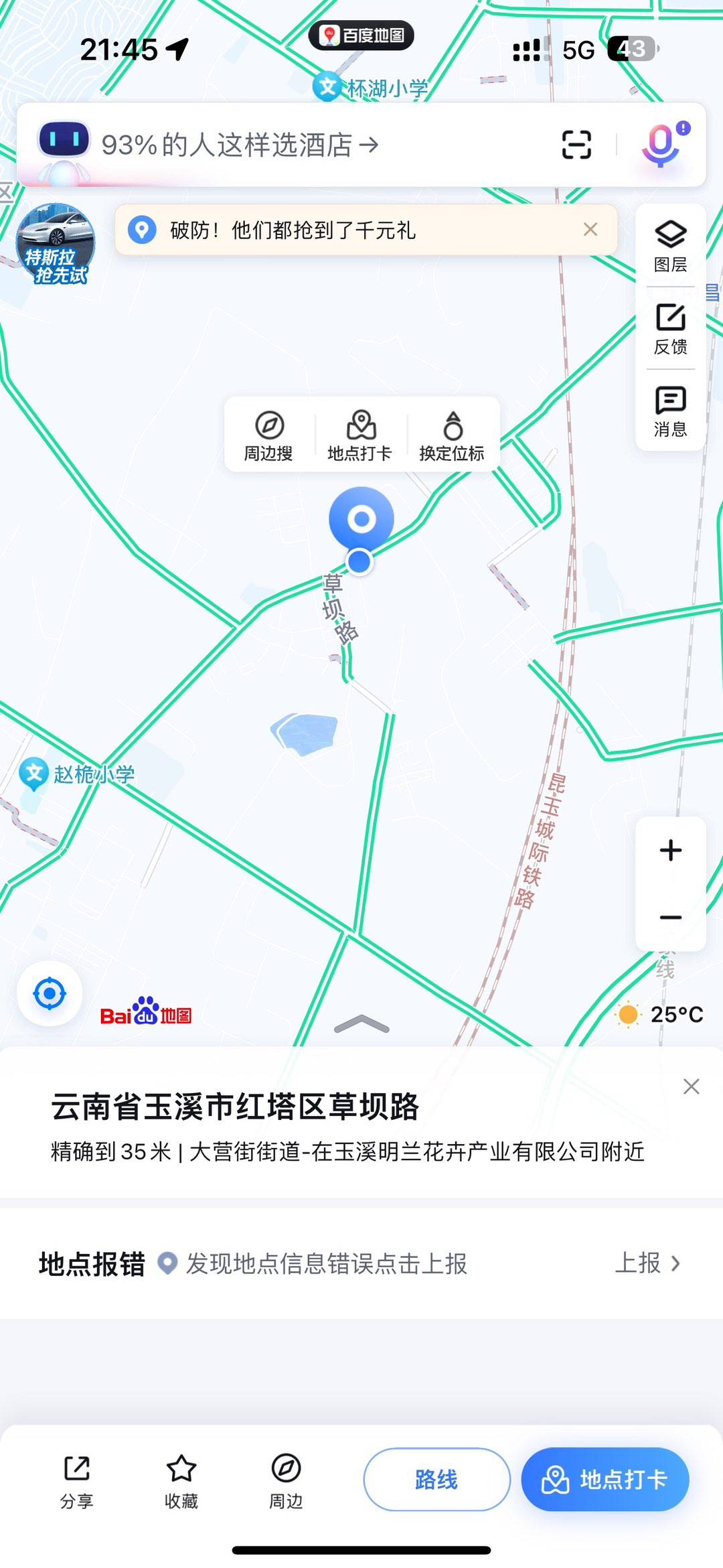Open 反馈 feedback
723x1568 pixels.
point(670,328)
